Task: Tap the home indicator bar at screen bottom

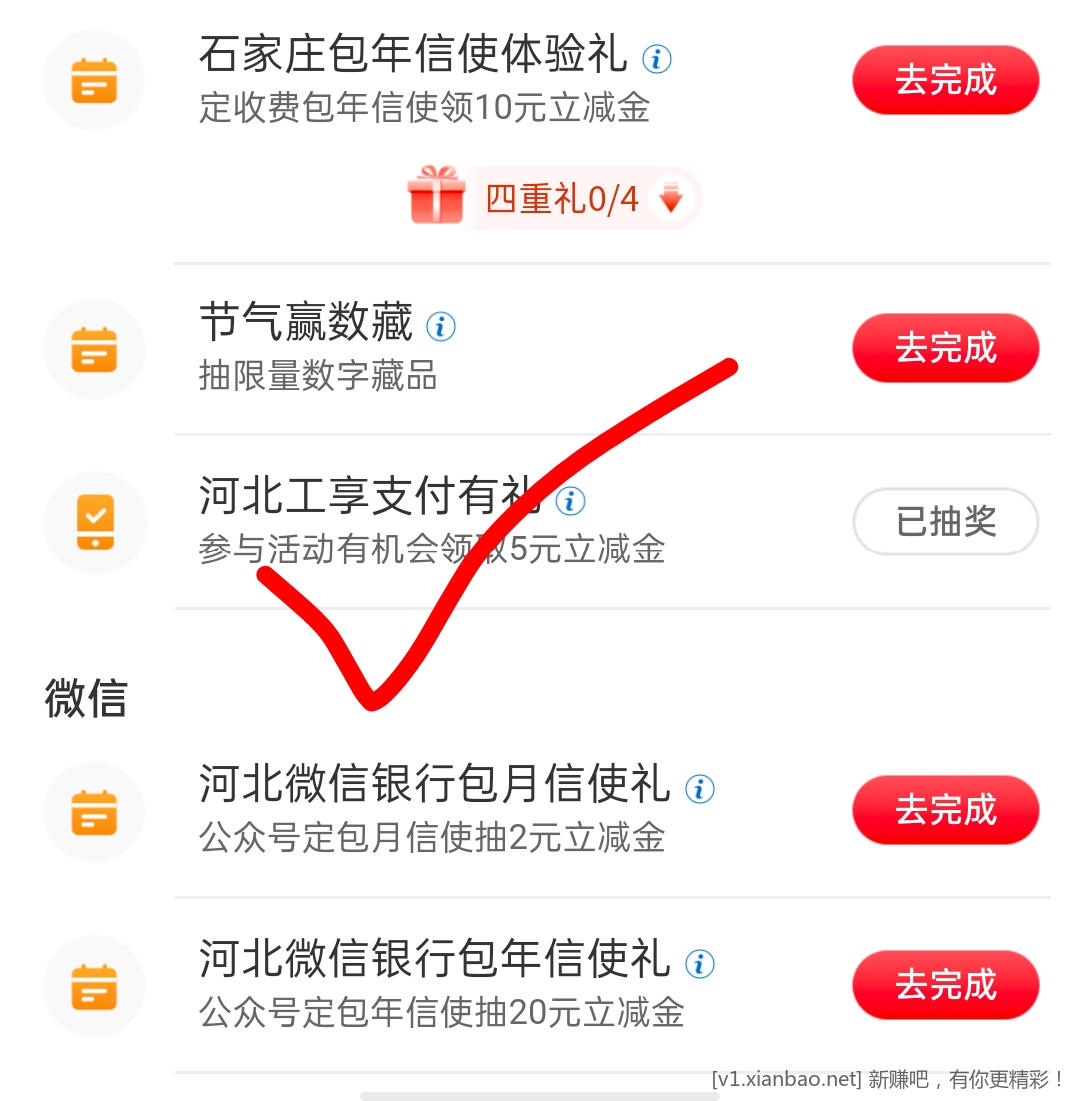Action: [x=540, y=1094]
